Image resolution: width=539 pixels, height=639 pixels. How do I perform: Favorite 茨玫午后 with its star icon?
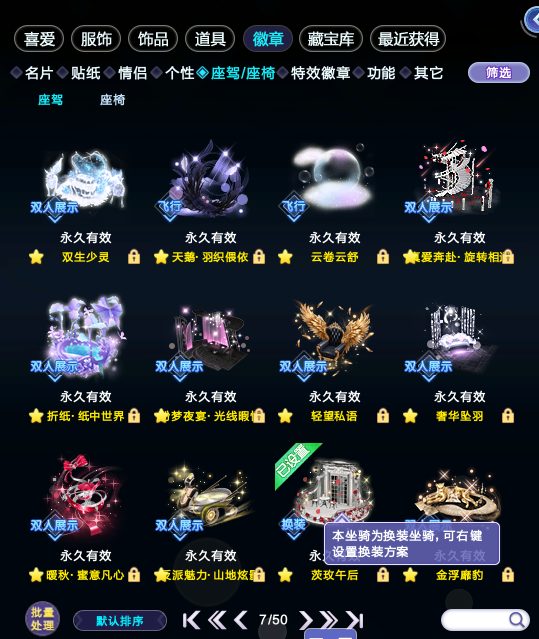pos(285,575)
